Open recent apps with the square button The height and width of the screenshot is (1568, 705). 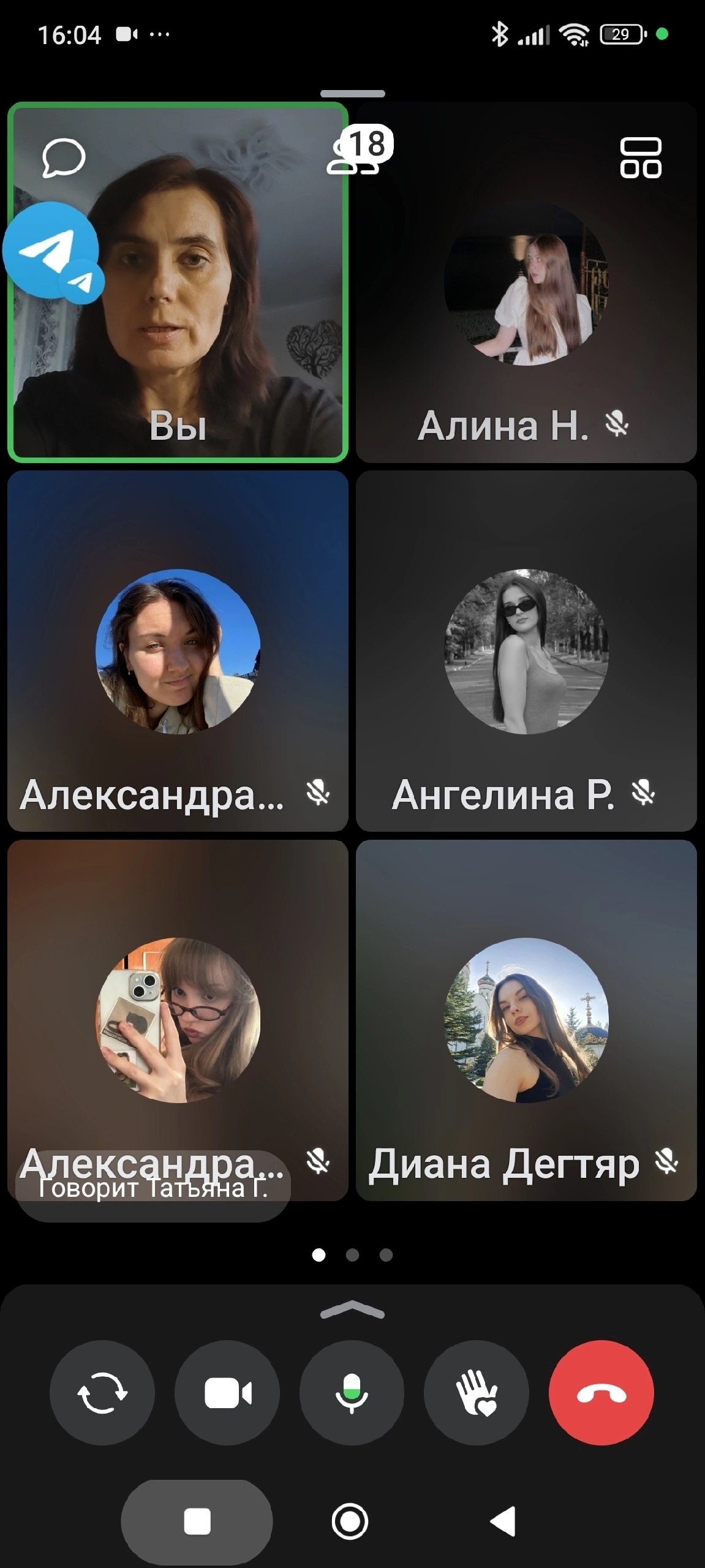tap(197, 1521)
